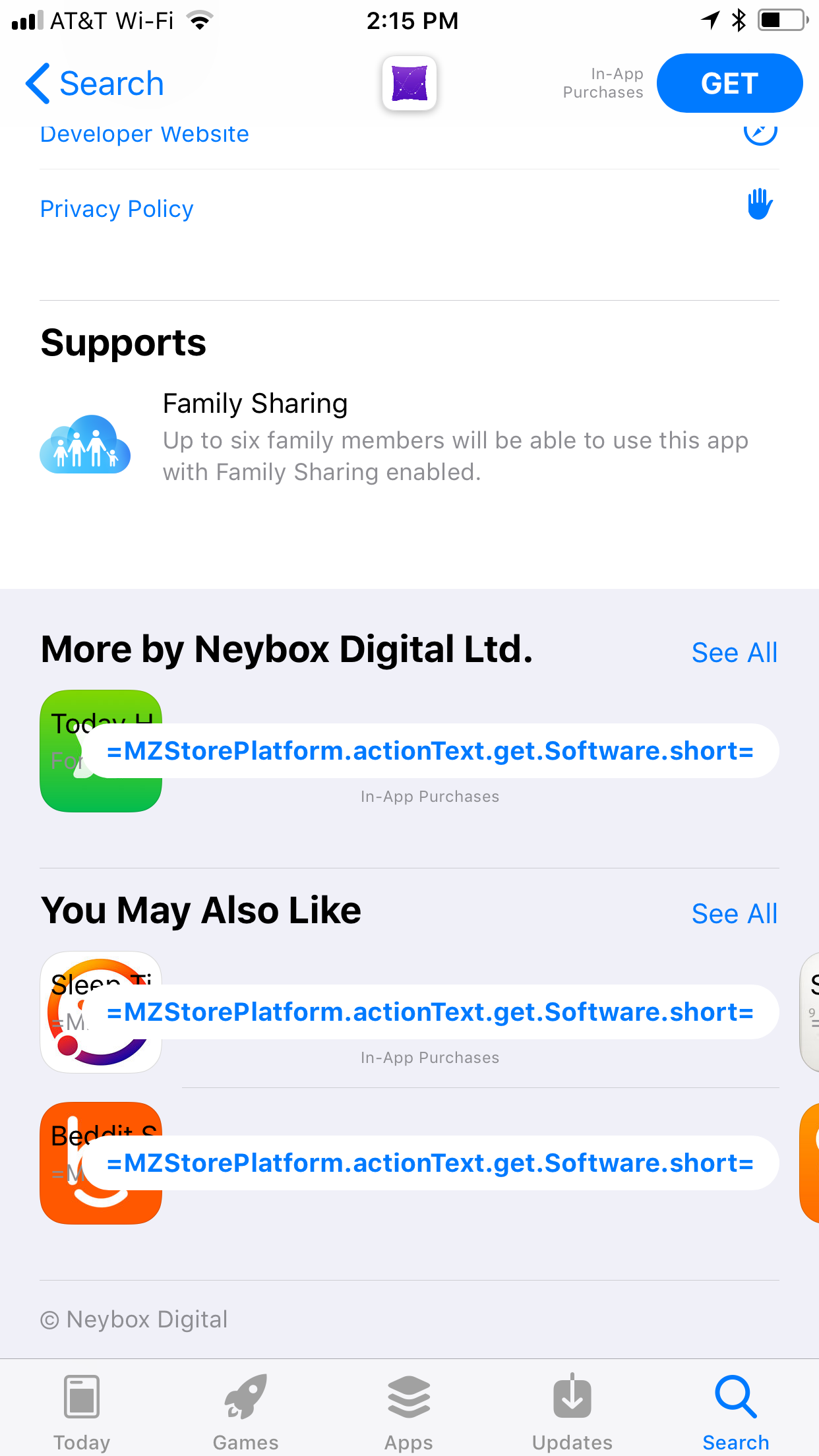Tap get button beside Beddit app
Image resolution: width=819 pixels, height=1456 pixels.
(430, 1163)
